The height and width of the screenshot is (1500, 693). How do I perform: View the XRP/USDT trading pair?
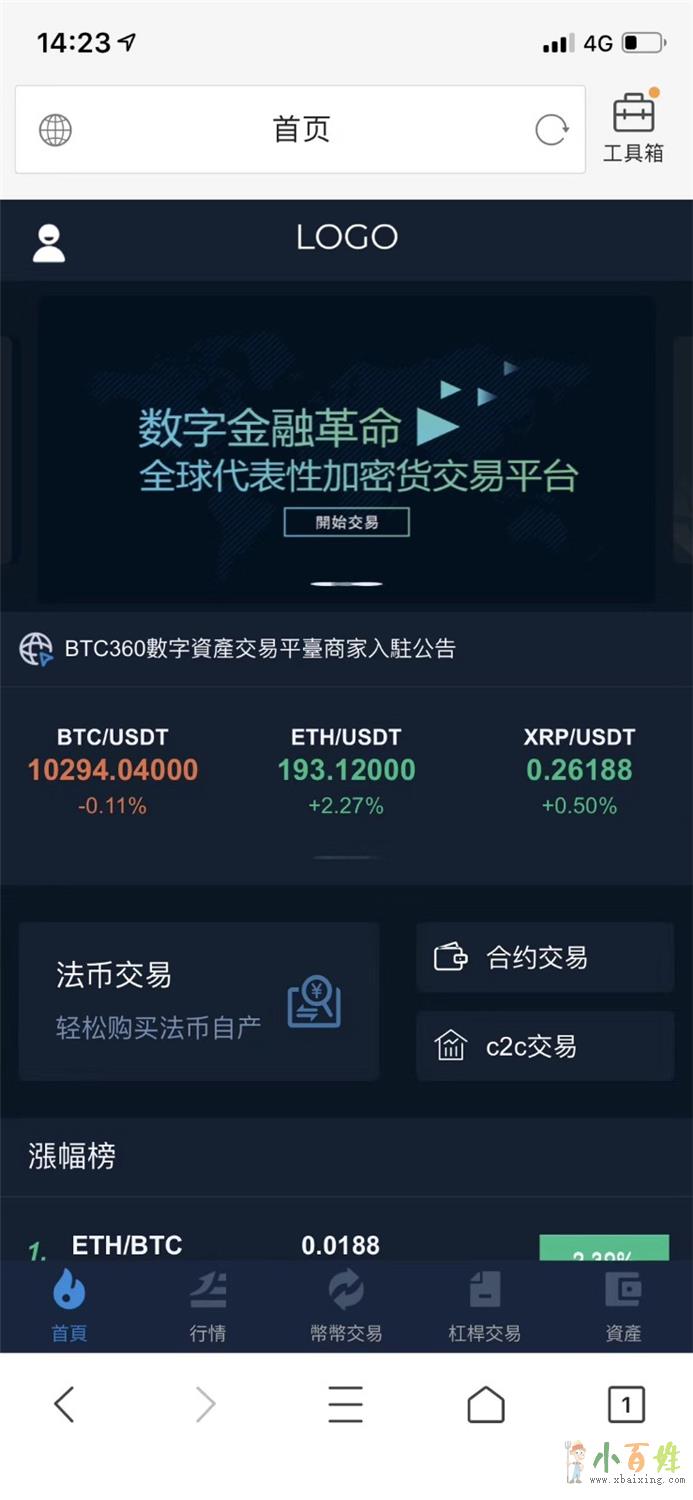coord(579,770)
